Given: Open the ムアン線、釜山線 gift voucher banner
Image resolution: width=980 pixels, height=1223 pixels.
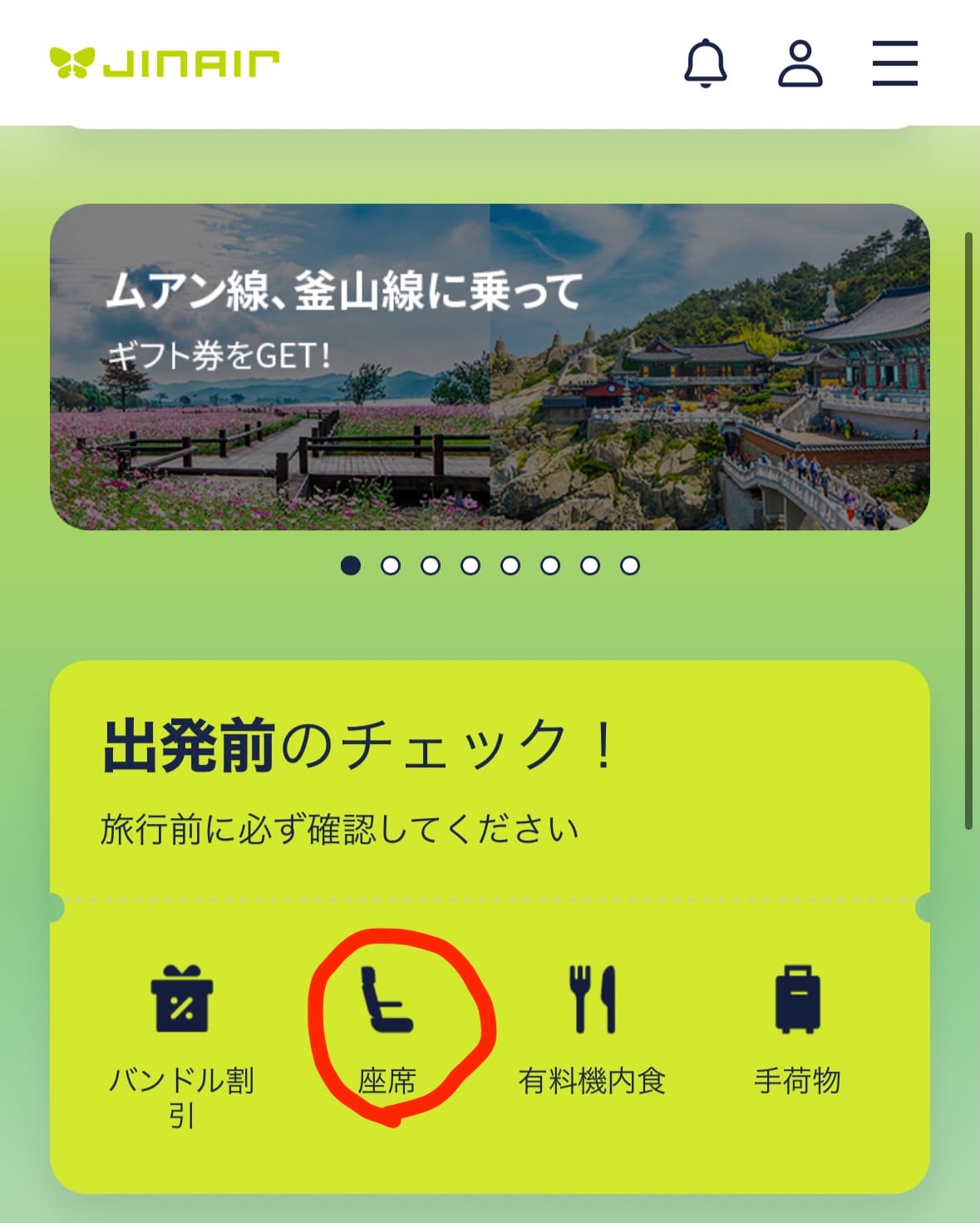Looking at the screenshot, I should point(490,367).
